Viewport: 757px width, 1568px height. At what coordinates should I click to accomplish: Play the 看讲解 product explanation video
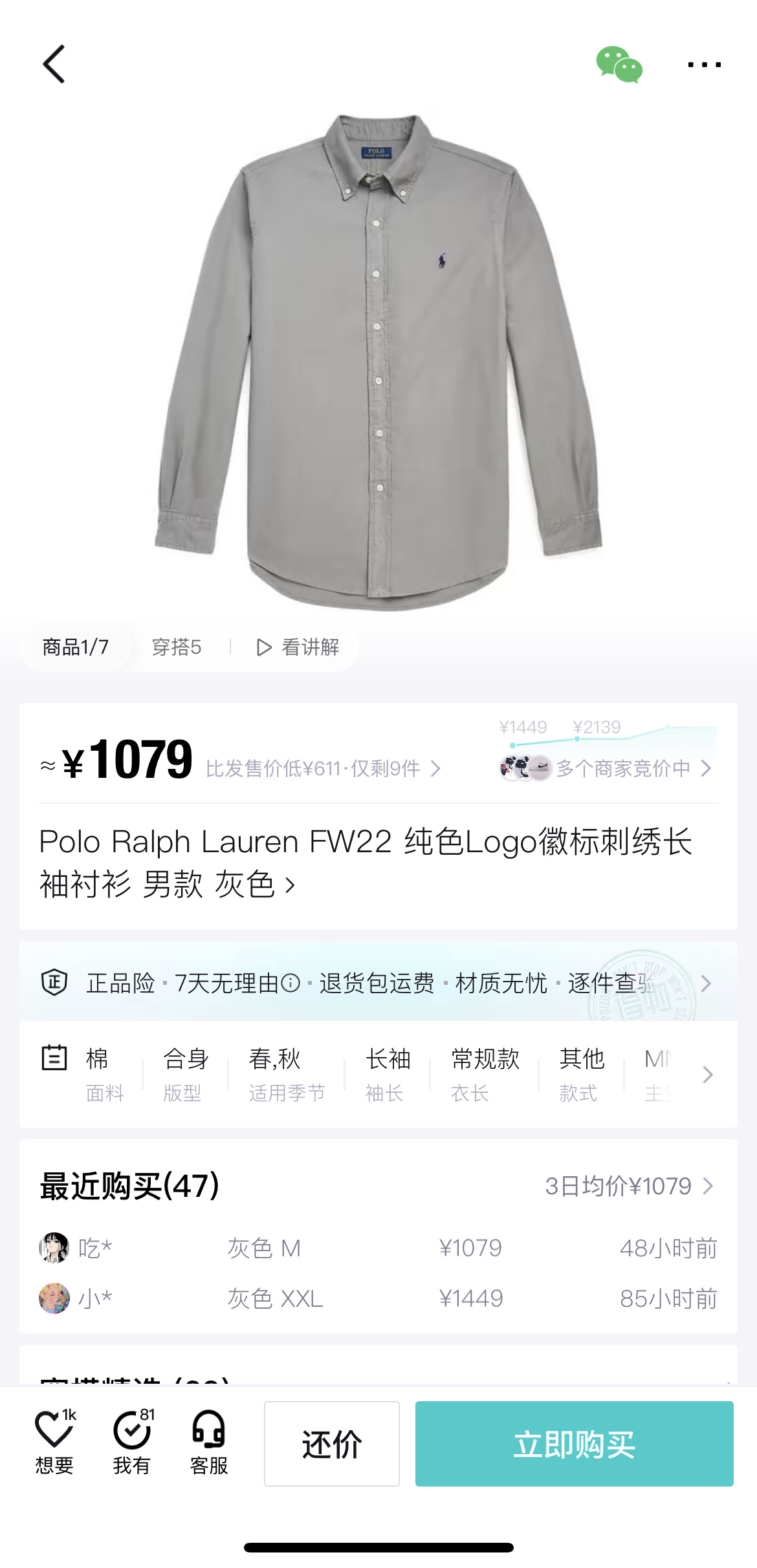(298, 647)
